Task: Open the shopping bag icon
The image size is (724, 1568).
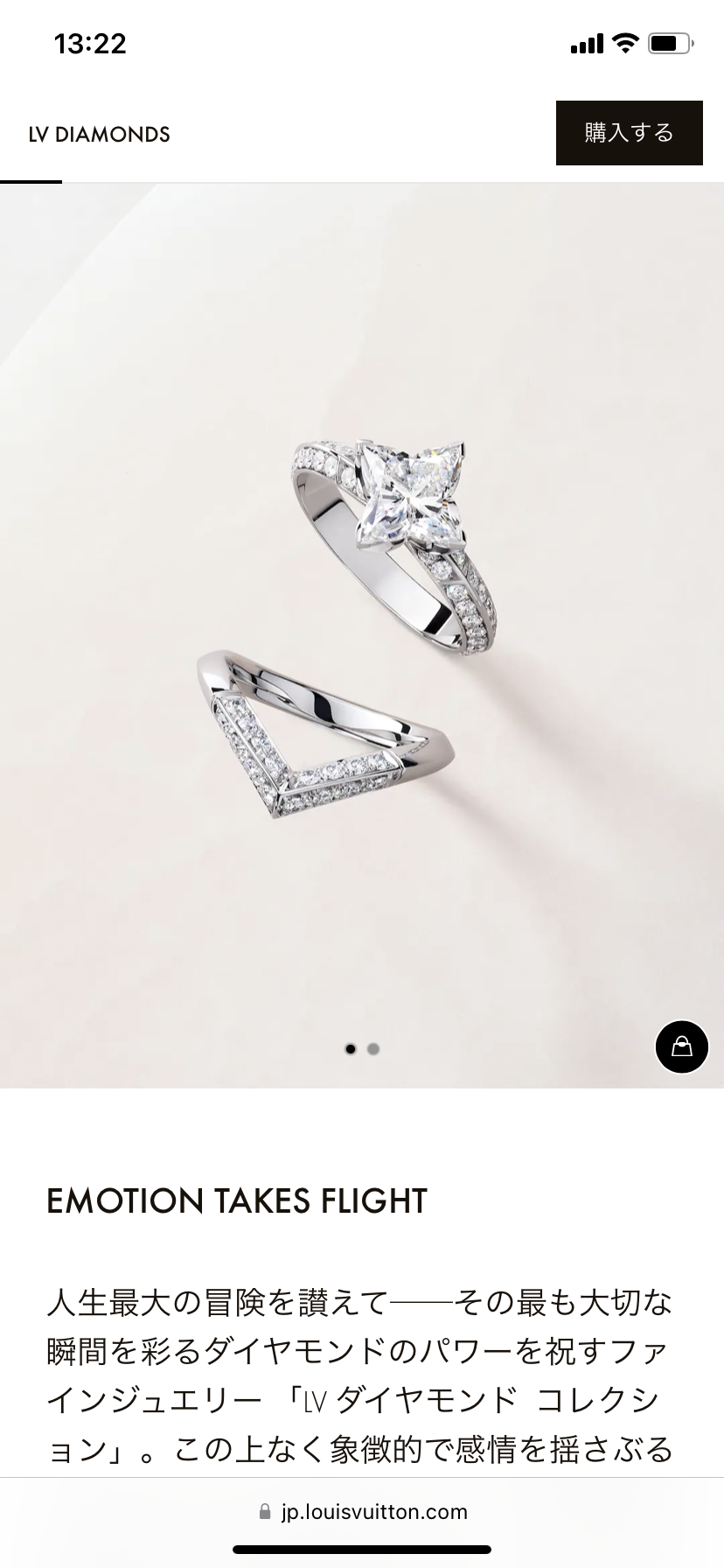Action: [681, 1046]
